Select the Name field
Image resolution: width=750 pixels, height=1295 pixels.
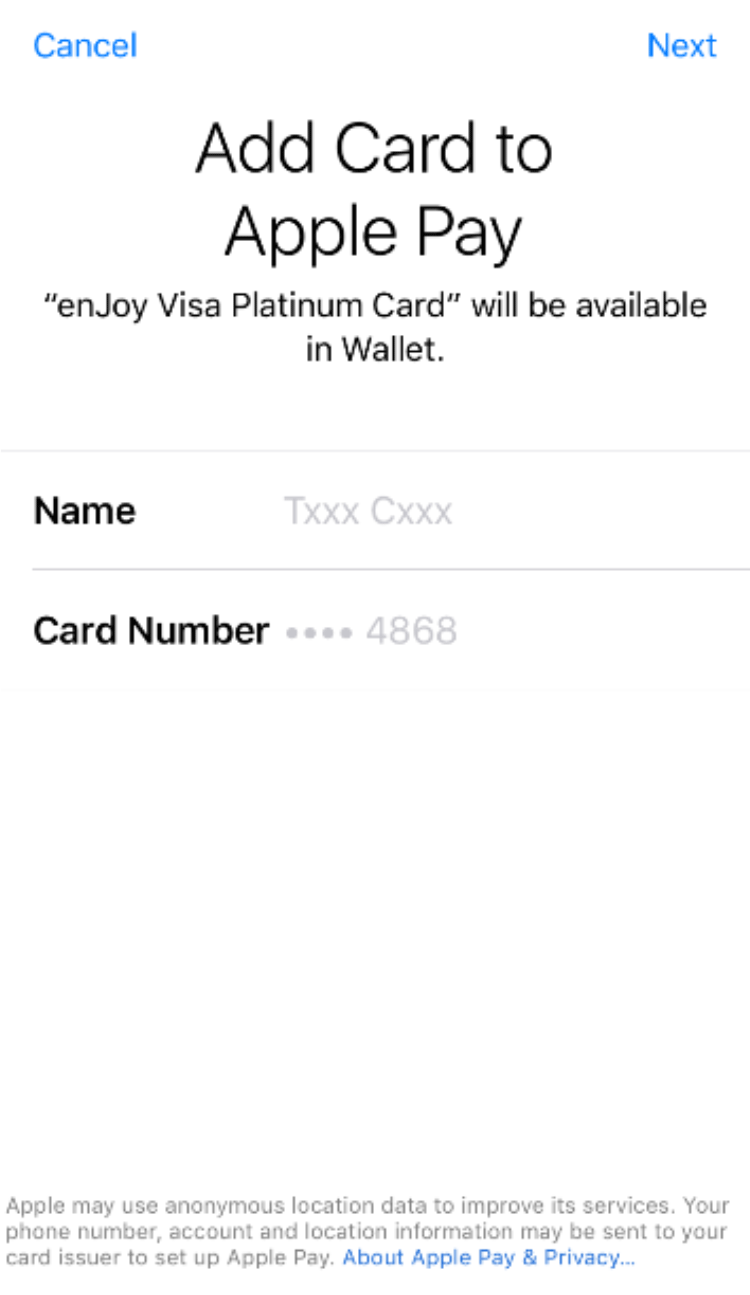pos(375,511)
